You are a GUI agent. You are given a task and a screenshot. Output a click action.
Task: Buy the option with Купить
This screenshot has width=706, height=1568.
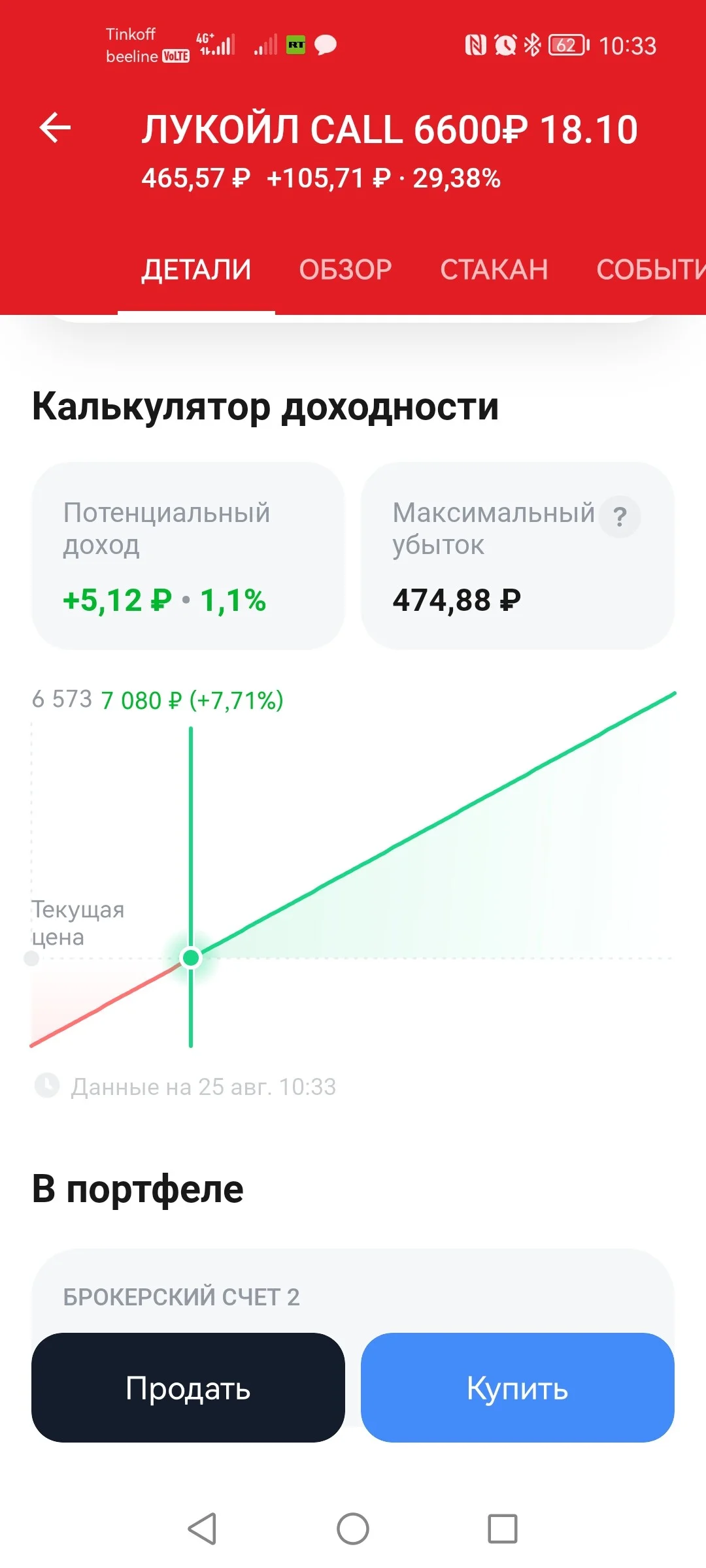click(x=518, y=1388)
